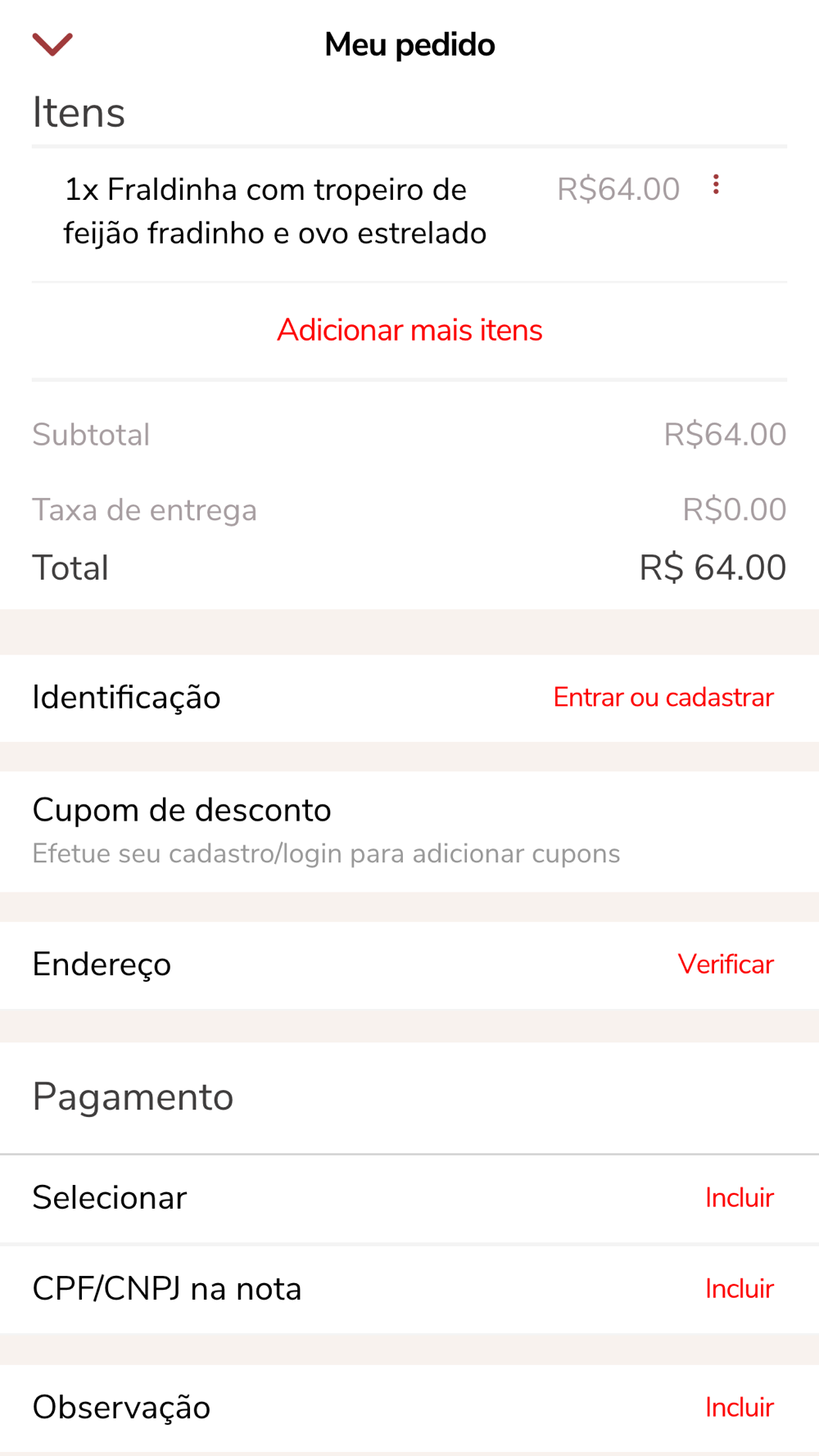Include an Observação for the order
Screen dimensions: 819x1456
tap(739, 1408)
